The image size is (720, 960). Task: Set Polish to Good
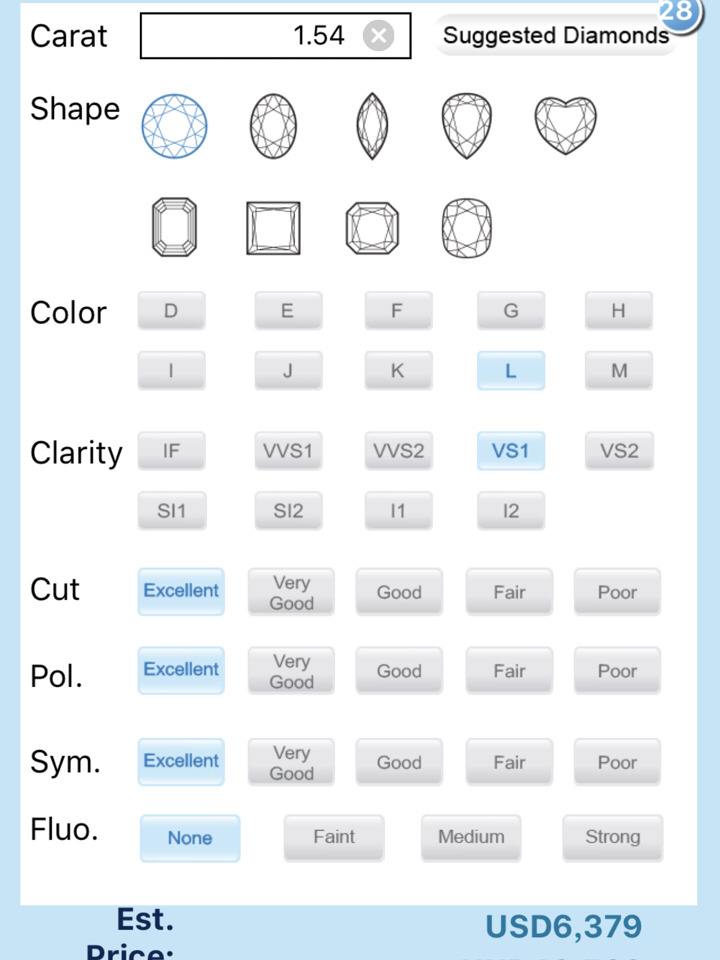point(398,671)
